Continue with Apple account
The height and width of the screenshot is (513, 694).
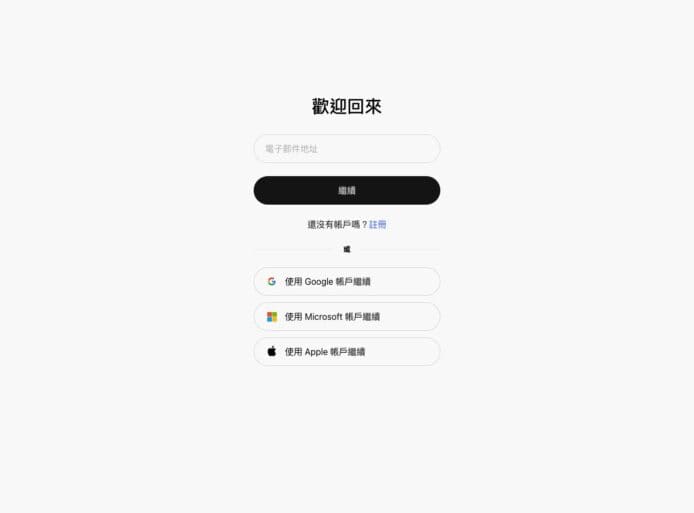pos(346,352)
